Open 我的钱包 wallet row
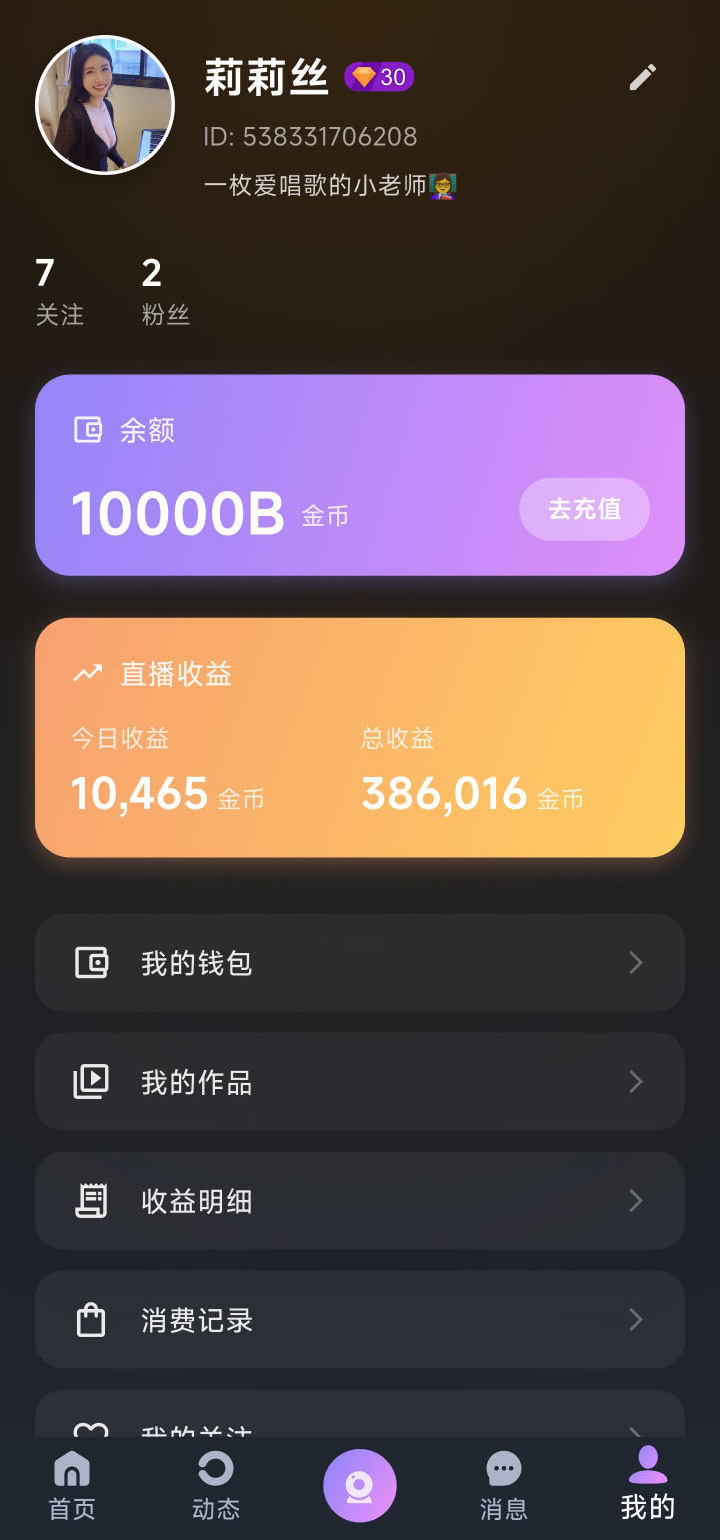The height and width of the screenshot is (1540, 720). pos(360,963)
